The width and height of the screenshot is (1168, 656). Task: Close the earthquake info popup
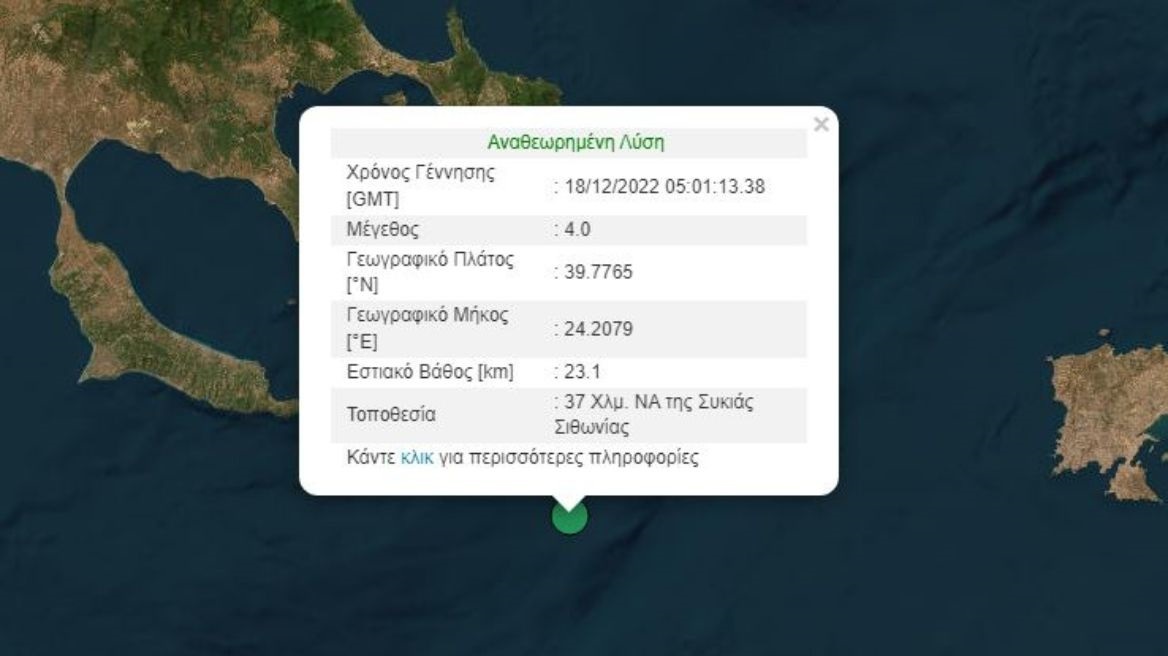821,125
